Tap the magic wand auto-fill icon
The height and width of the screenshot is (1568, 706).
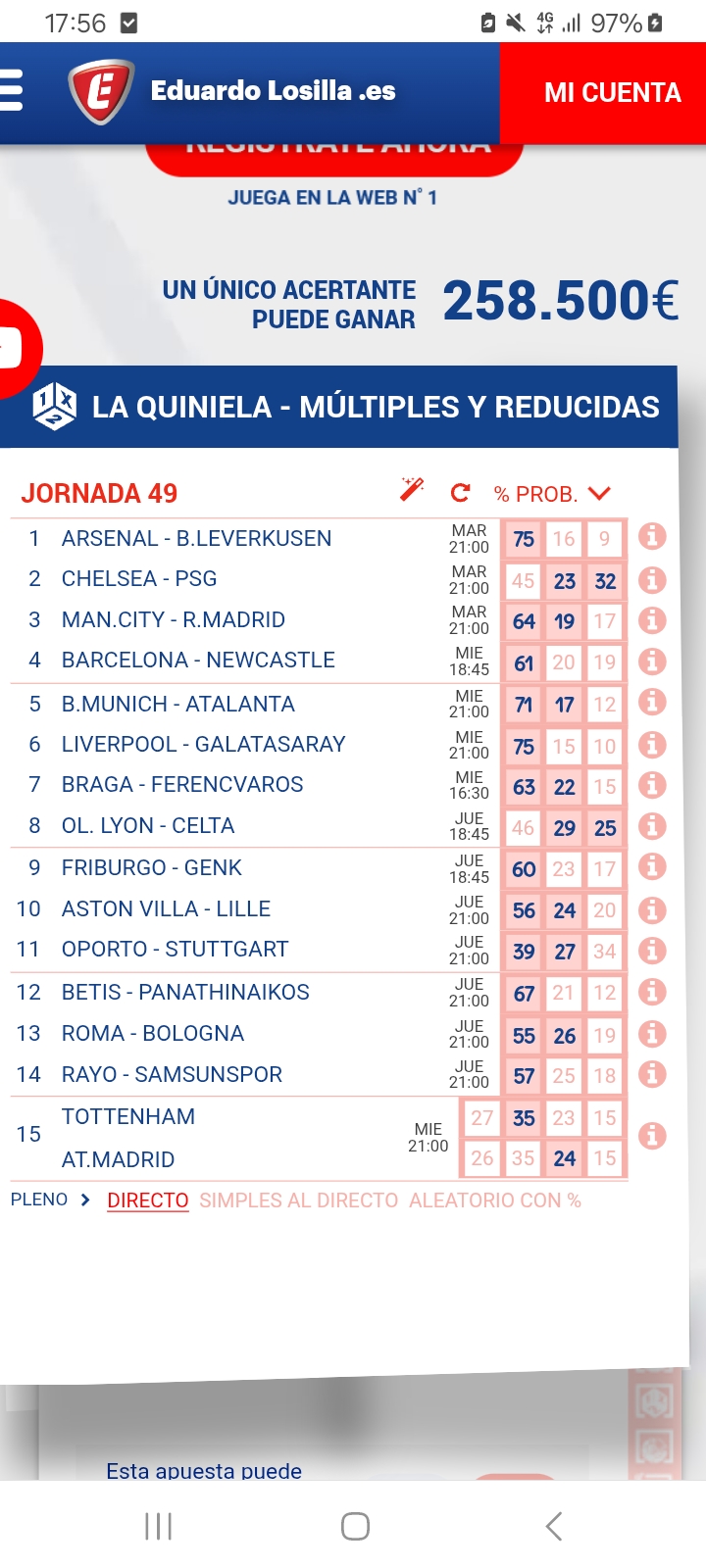pos(412,489)
